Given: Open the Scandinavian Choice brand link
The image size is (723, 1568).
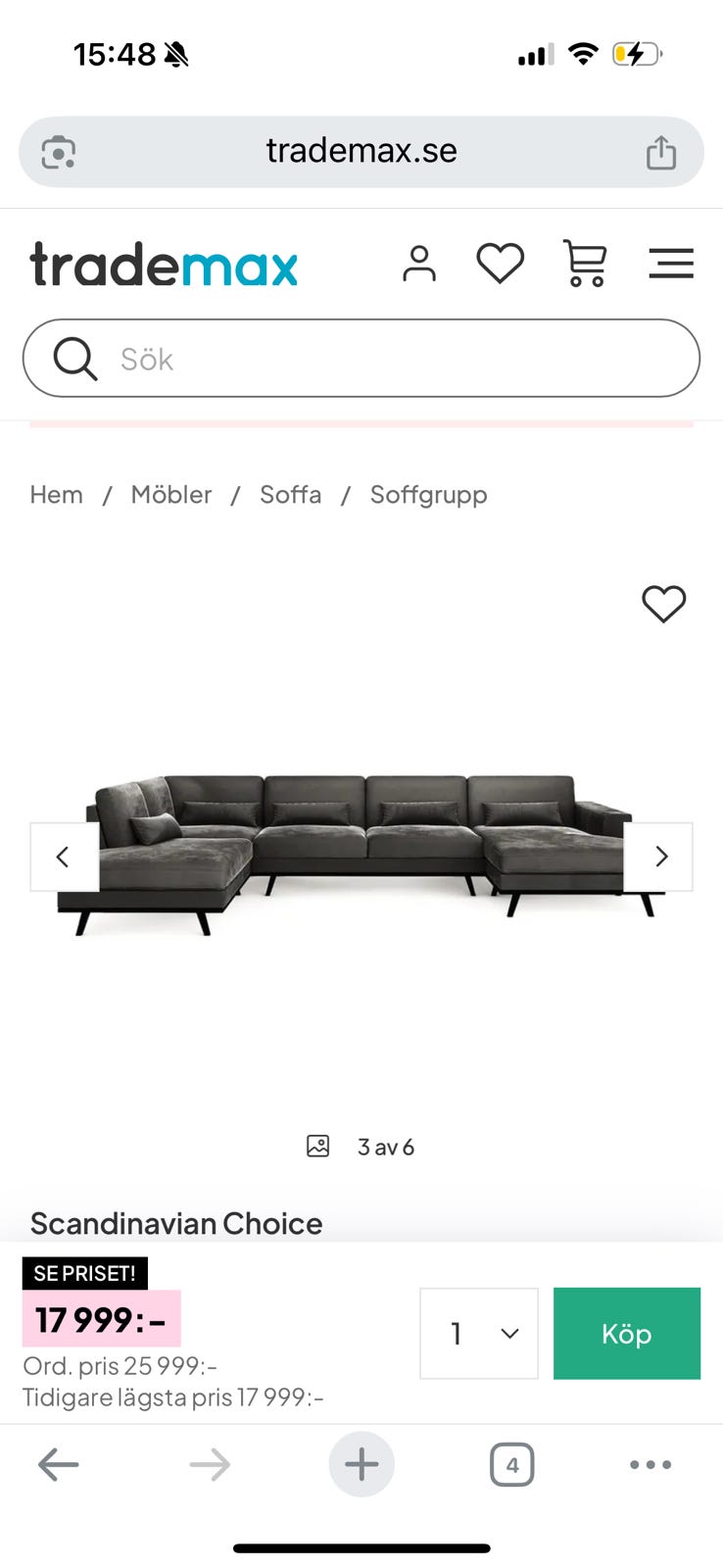Looking at the screenshot, I should click(176, 1223).
